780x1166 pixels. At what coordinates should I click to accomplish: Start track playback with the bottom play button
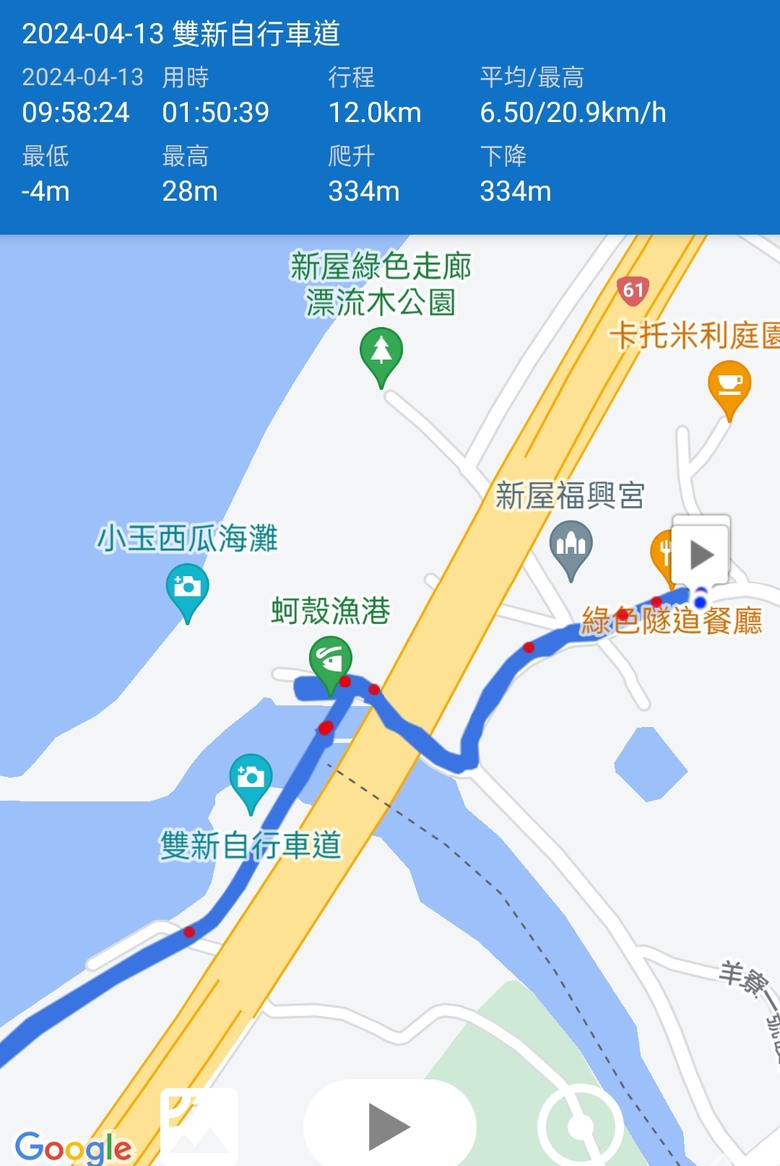point(389,1127)
